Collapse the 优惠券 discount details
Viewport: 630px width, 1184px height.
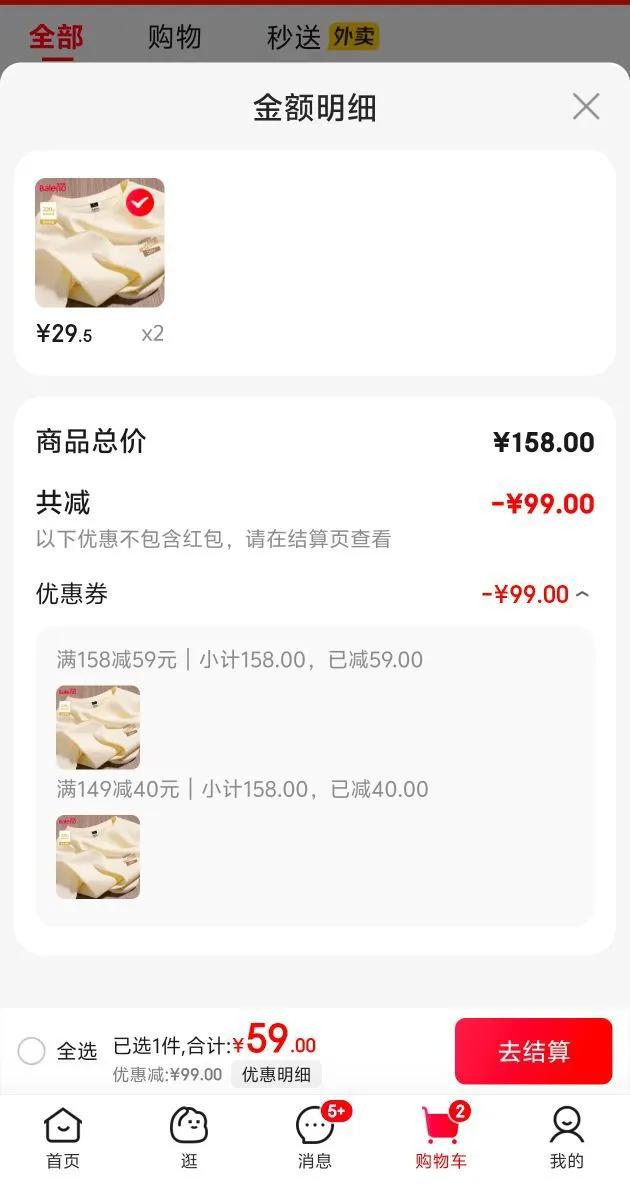pos(582,595)
